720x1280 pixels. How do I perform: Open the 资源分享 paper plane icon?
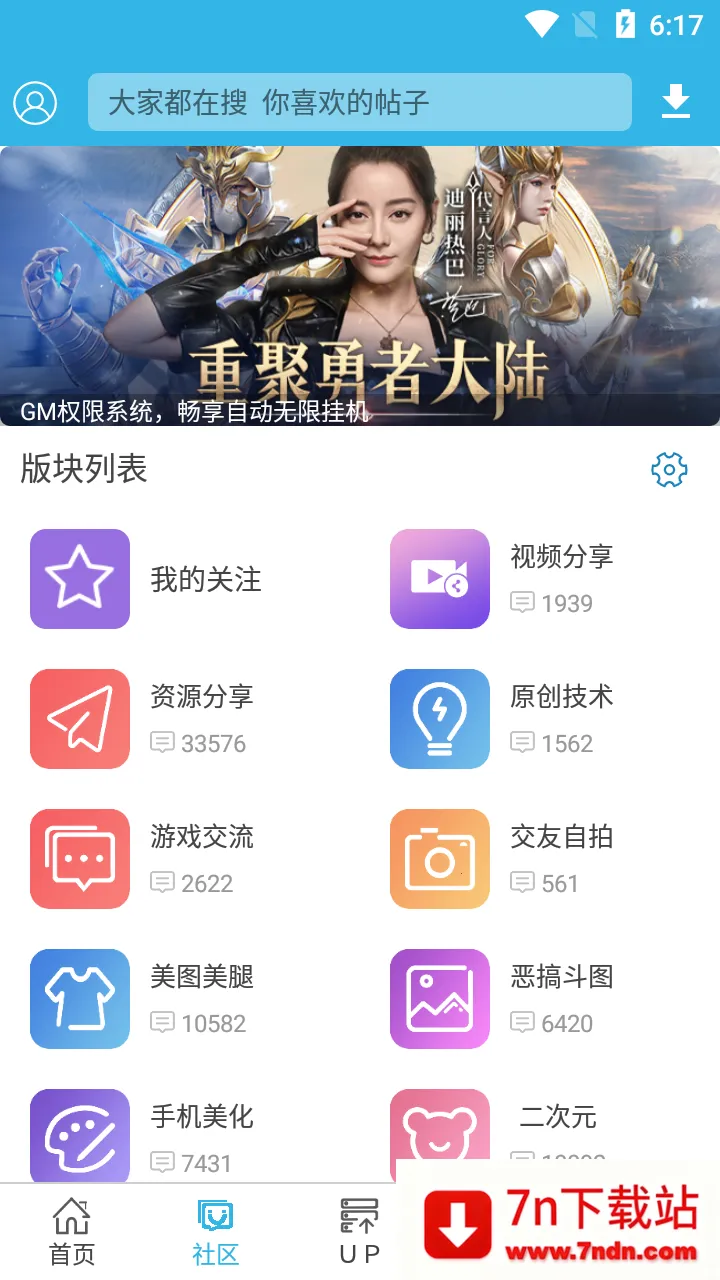[x=80, y=718]
